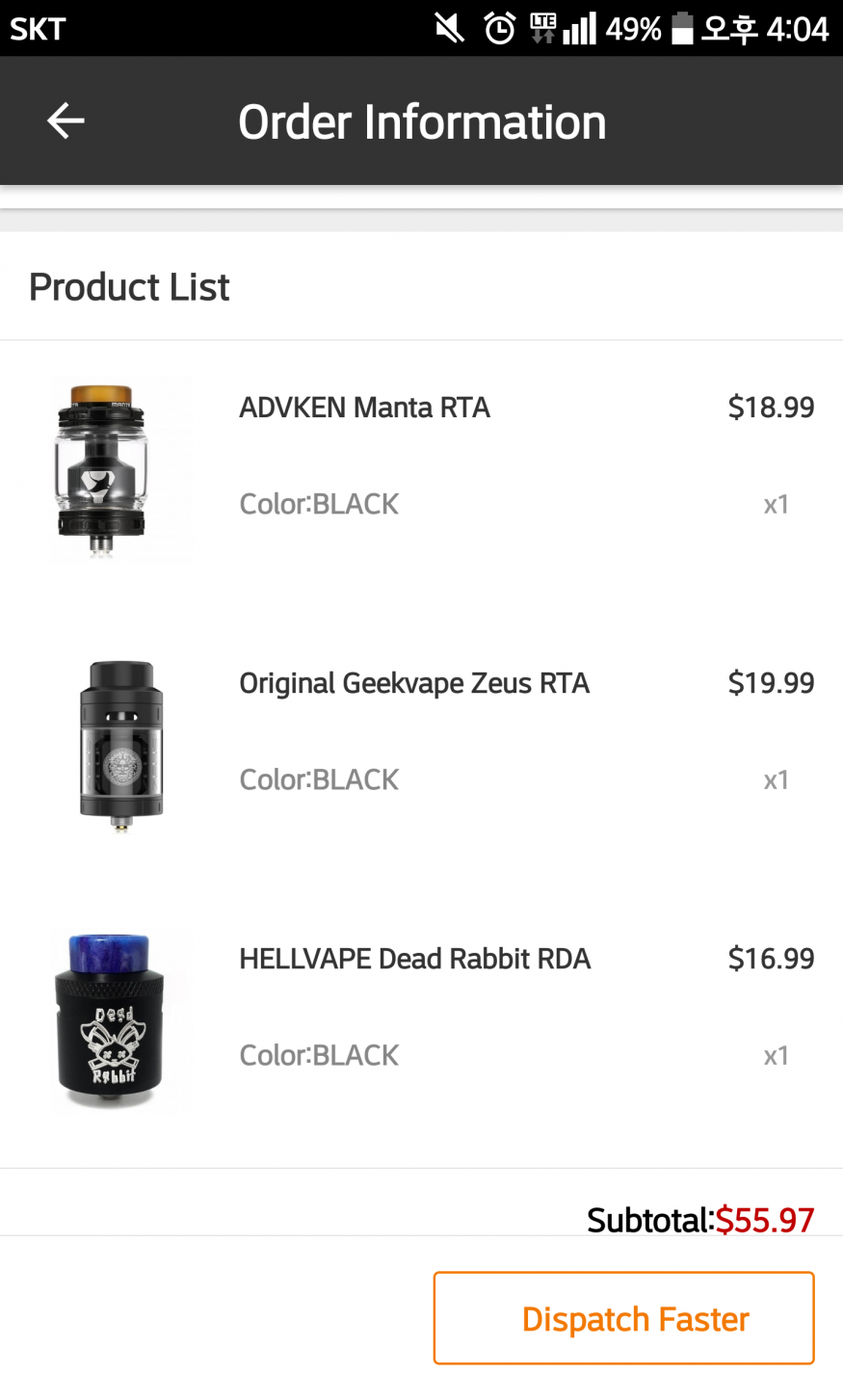Tap the Dispatch Faster button
This screenshot has height=1400, width=843.
(x=623, y=1318)
